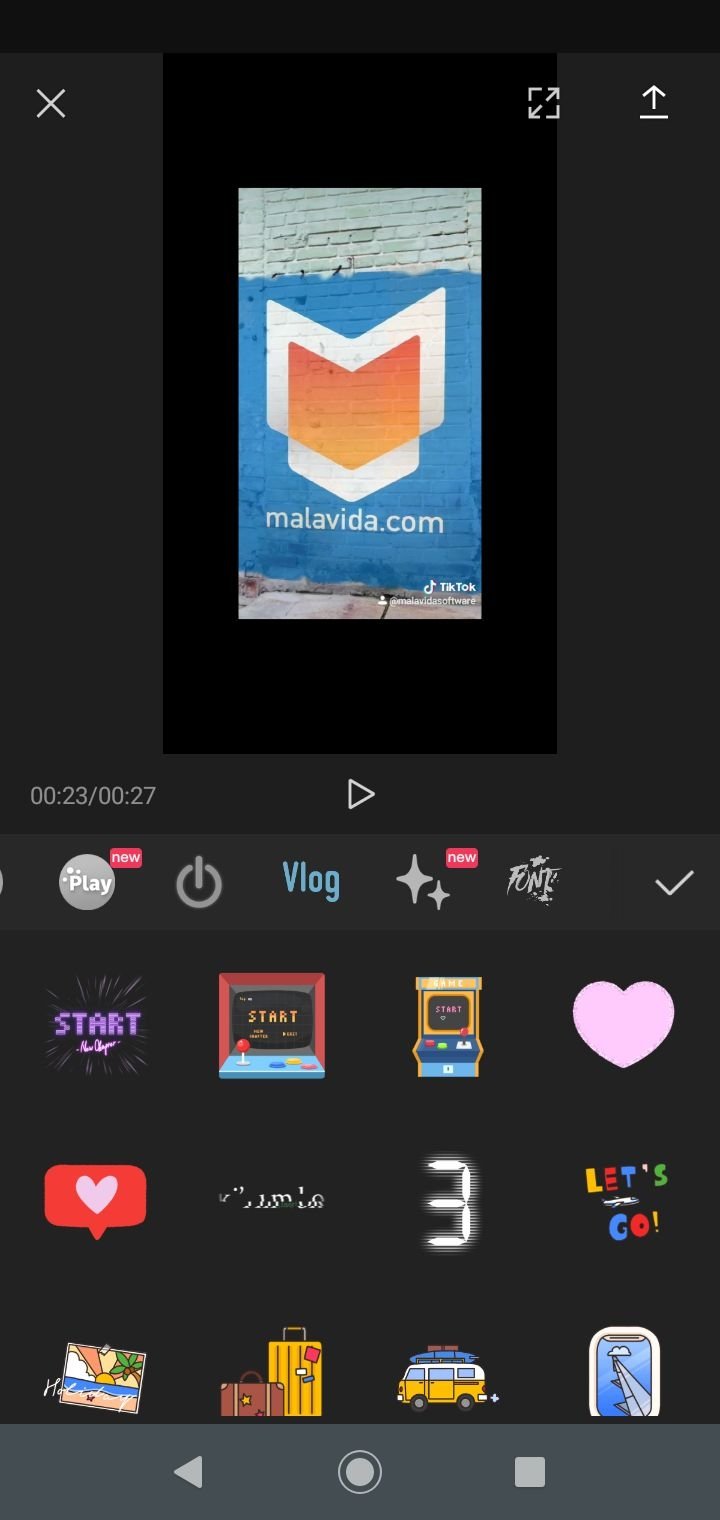Image resolution: width=720 pixels, height=1520 pixels.
Task: Close the video editor
Action: (x=50, y=103)
